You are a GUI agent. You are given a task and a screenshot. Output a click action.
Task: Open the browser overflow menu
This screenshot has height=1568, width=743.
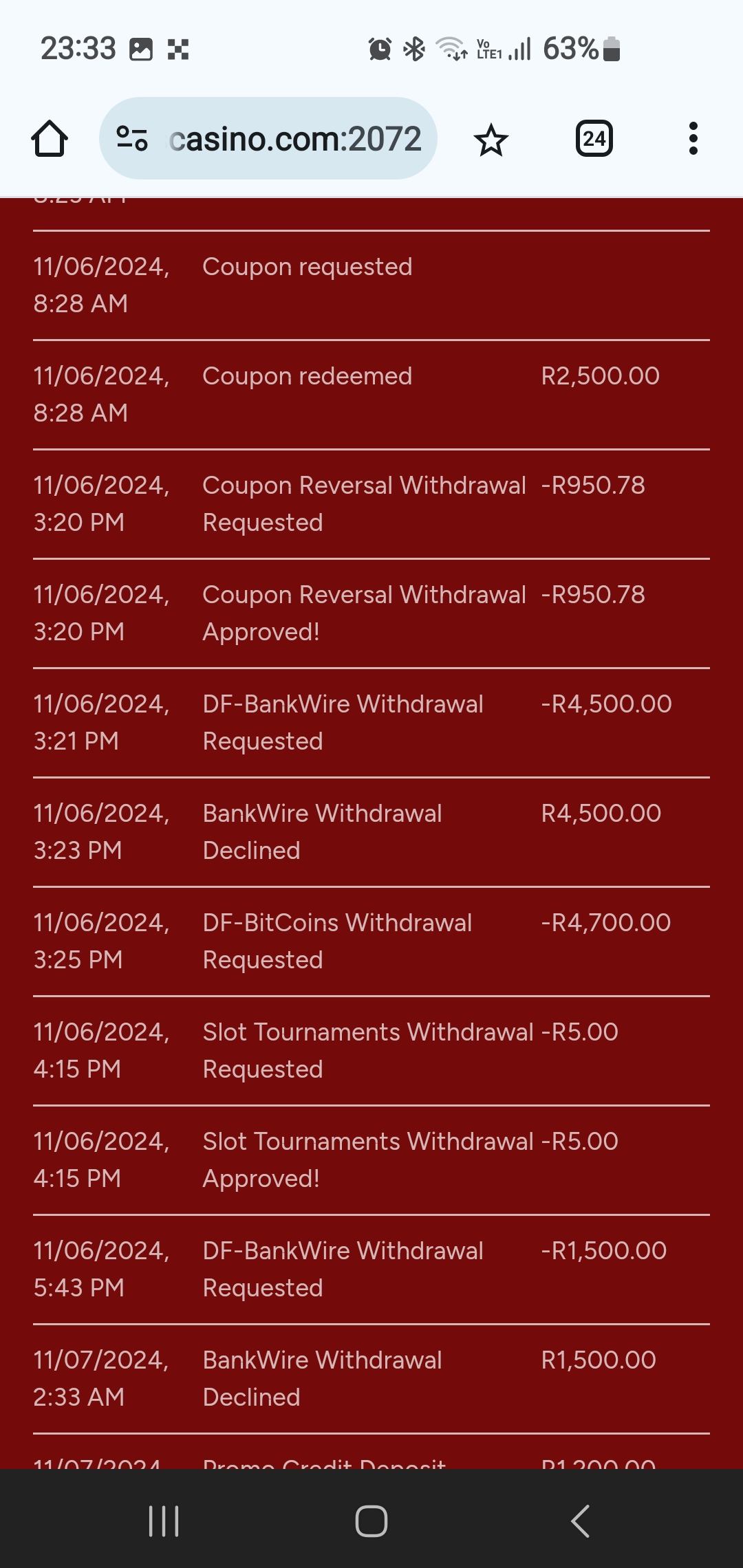coord(693,139)
